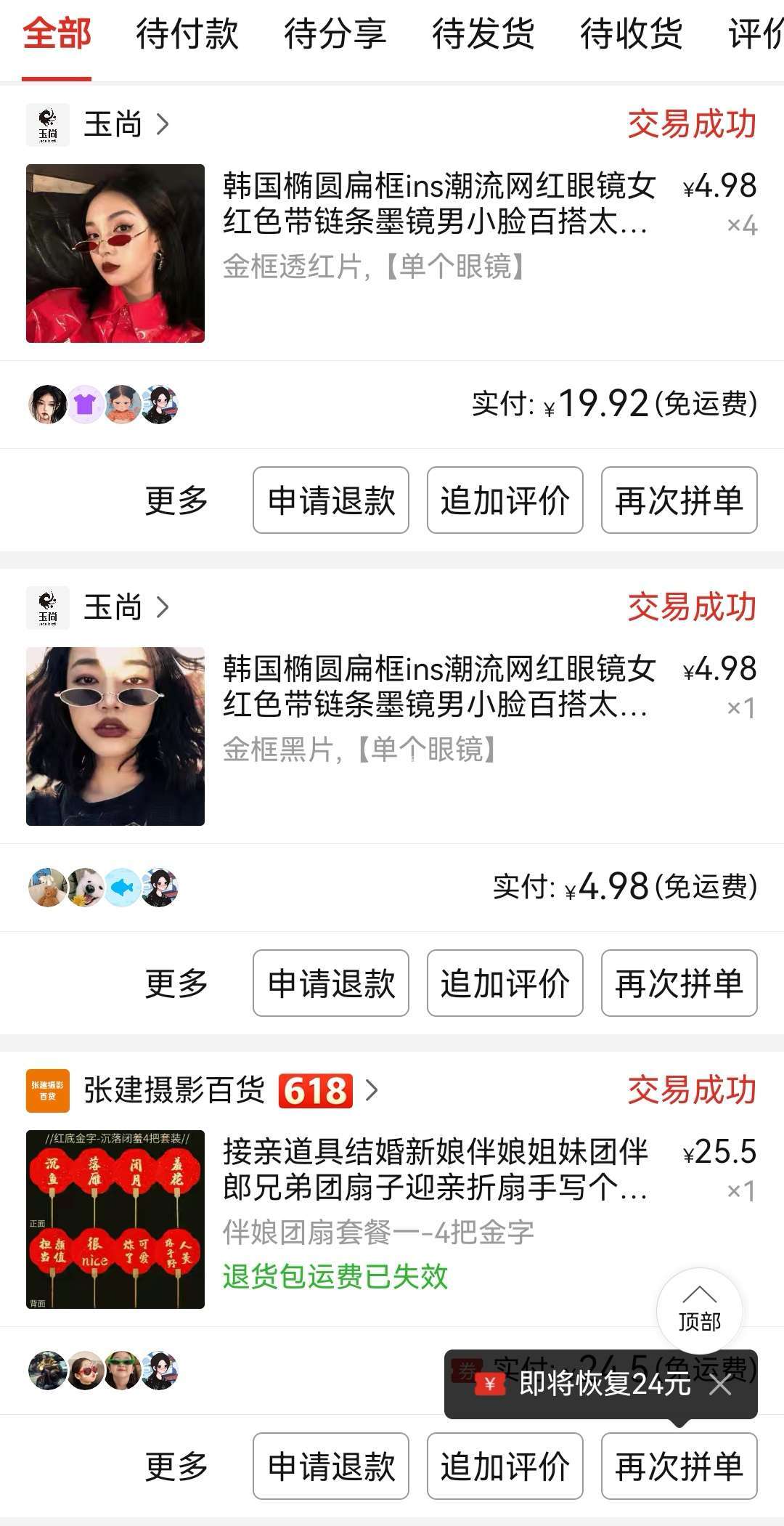This screenshot has width=784, height=1526.
Task: Select the 待收货 tab
Action: pyautogui.click(x=632, y=35)
